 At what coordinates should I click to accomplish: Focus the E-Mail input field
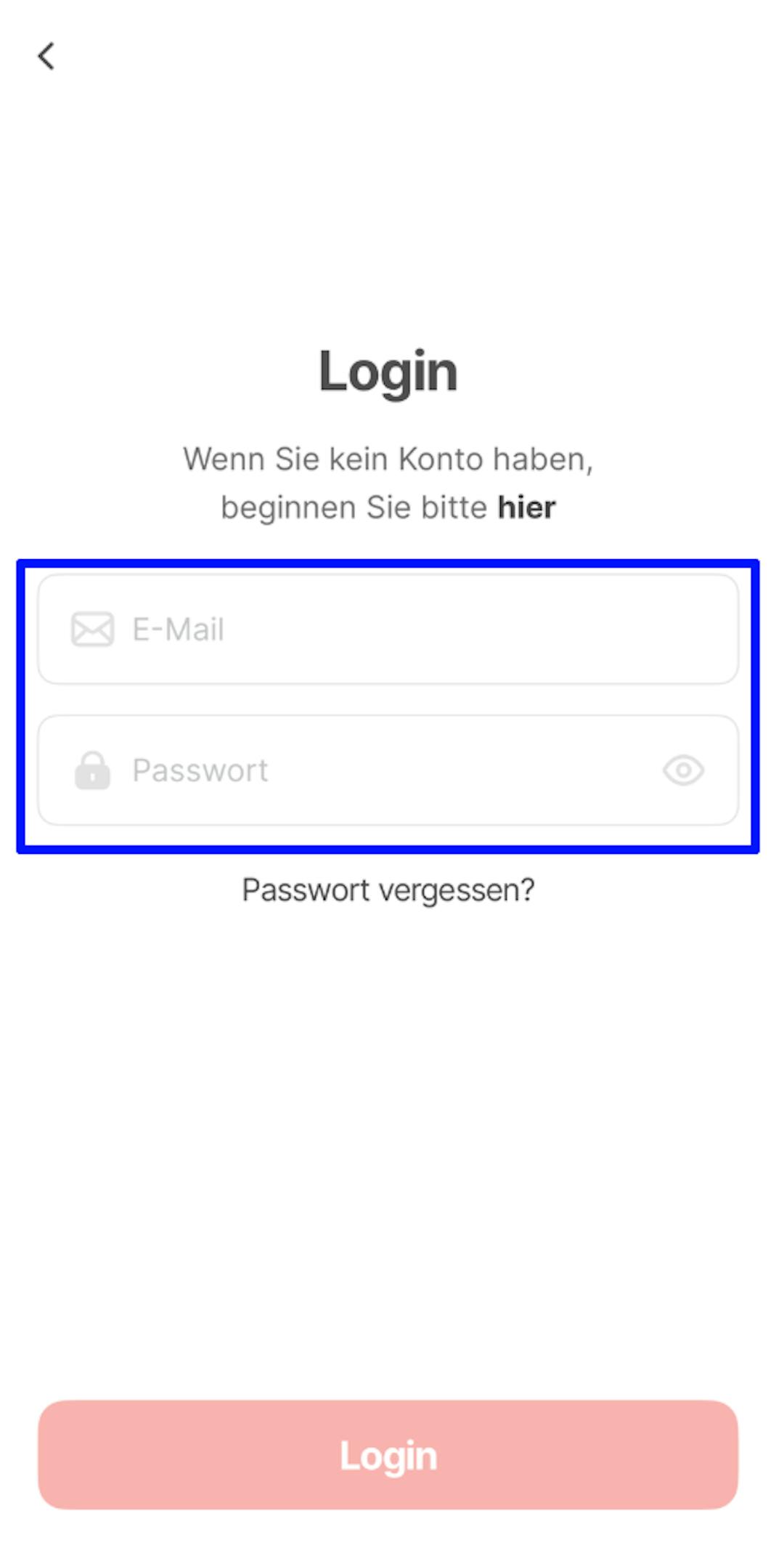pos(407,630)
